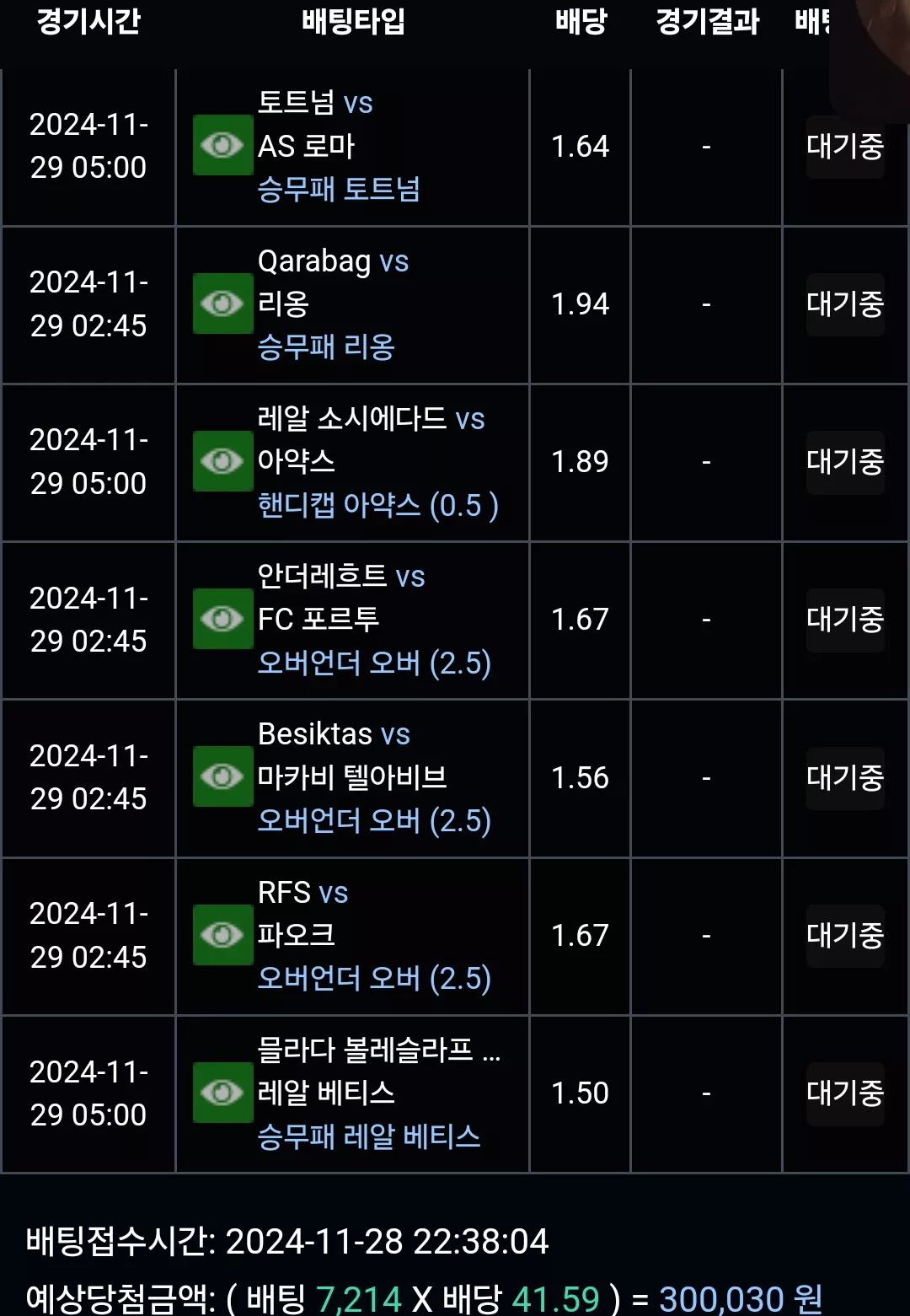This screenshot has width=910, height=1316.
Task: Tap the eye icon for 토트넘 vs AS 로마
Action: click(x=222, y=145)
